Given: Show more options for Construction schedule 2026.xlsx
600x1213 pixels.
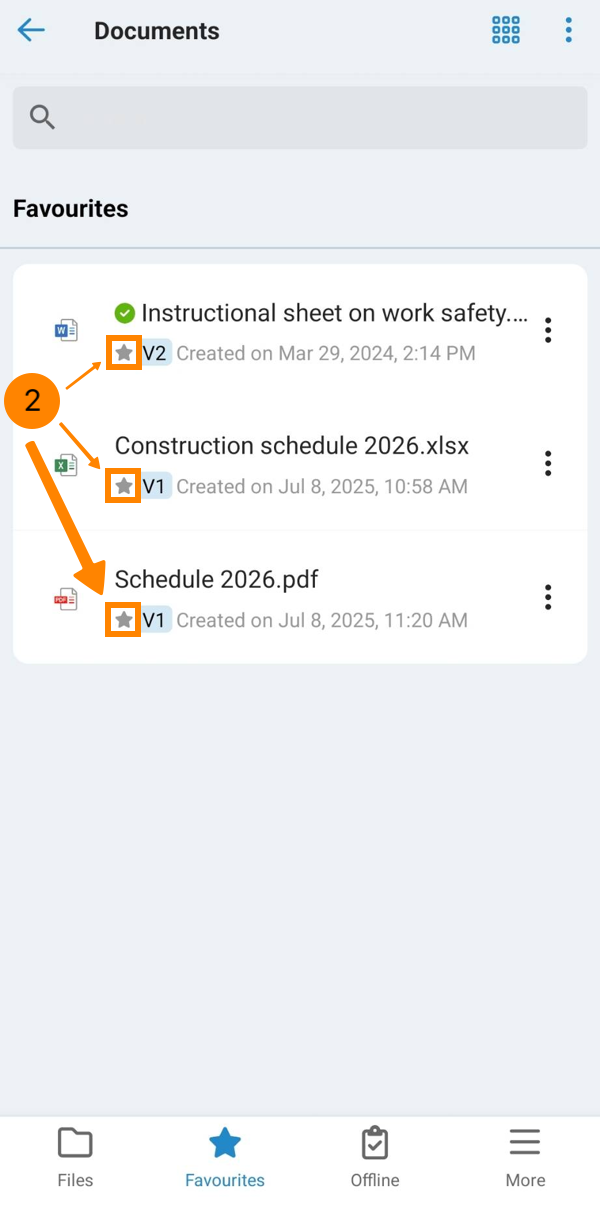Looking at the screenshot, I should [548, 463].
